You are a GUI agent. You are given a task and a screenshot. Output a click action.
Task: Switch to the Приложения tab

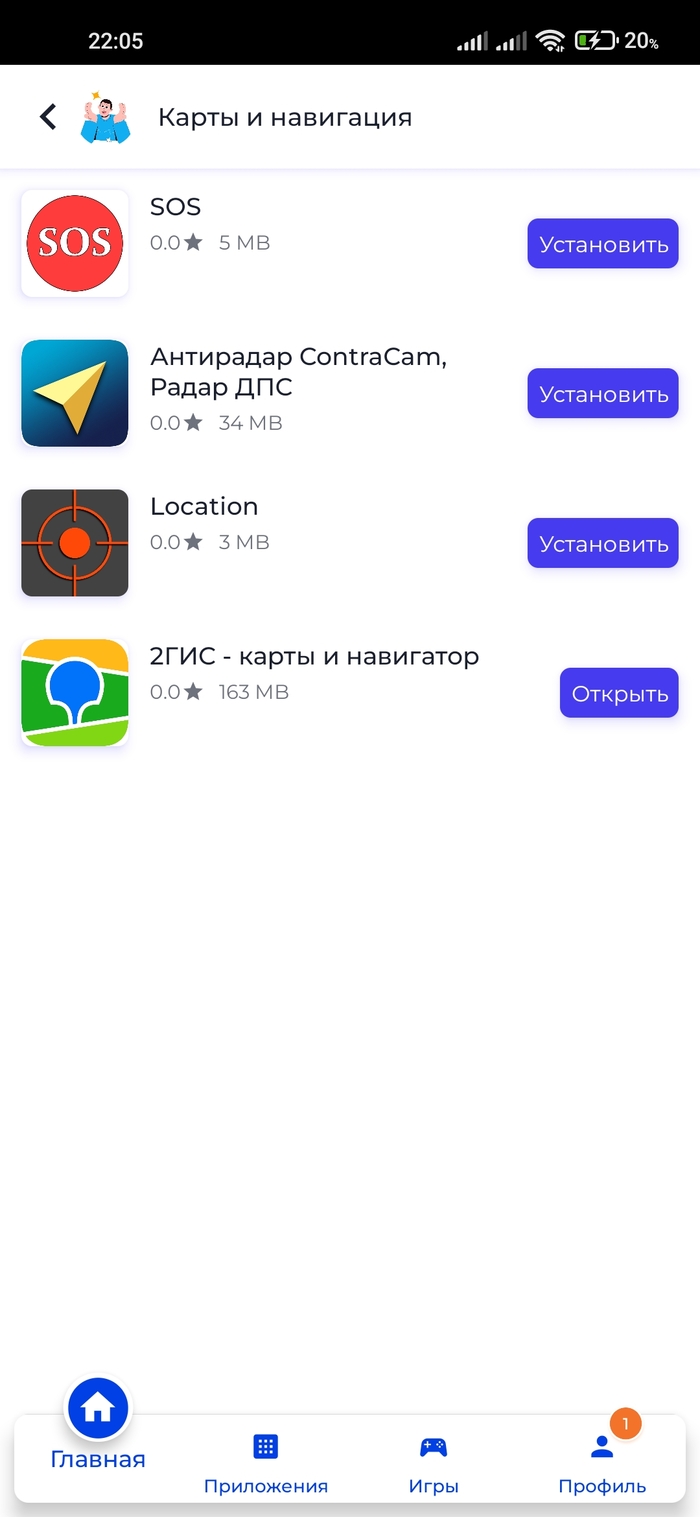pyautogui.click(x=265, y=1463)
